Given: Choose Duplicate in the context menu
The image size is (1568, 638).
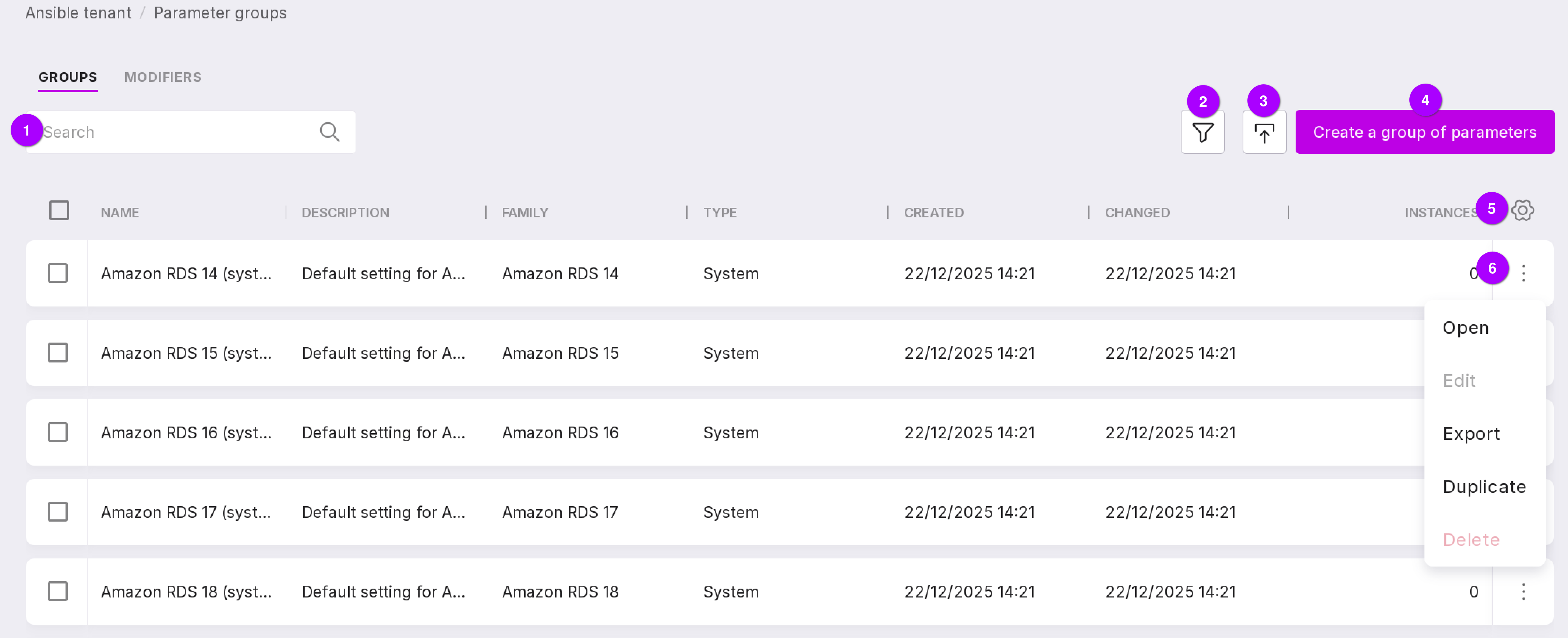Looking at the screenshot, I should click(x=1484, y=487).
